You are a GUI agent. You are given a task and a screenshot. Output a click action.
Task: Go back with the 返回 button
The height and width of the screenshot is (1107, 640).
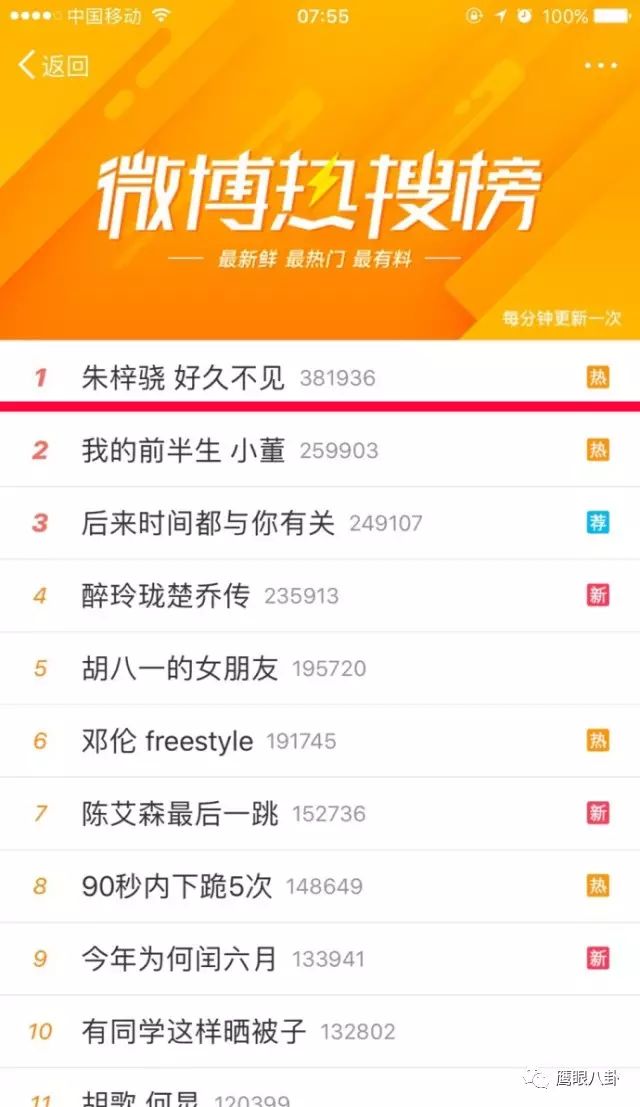pyautogui.click(x=54, y=65)
